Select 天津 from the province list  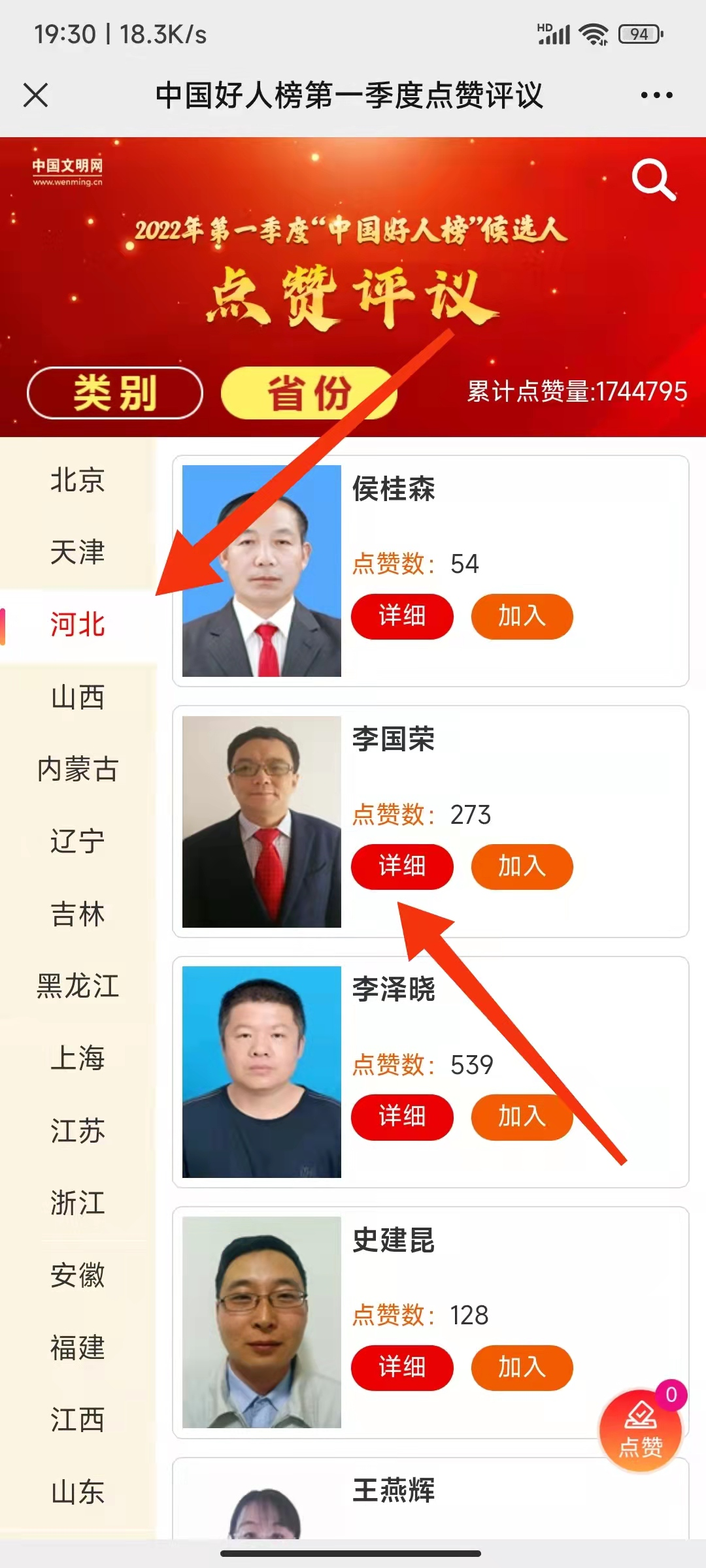(78, 553)
